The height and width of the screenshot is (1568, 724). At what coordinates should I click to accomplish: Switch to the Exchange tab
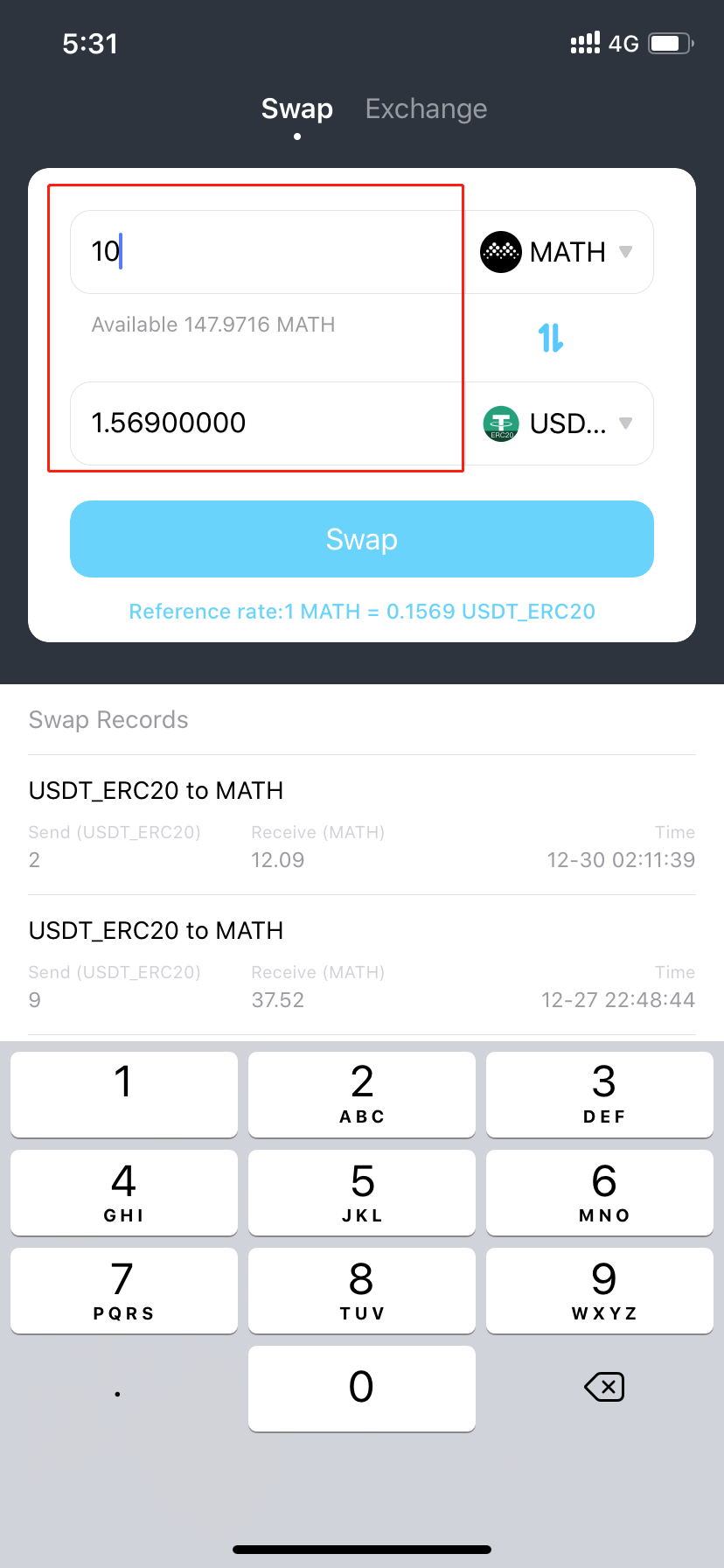[x=426, y=109]
